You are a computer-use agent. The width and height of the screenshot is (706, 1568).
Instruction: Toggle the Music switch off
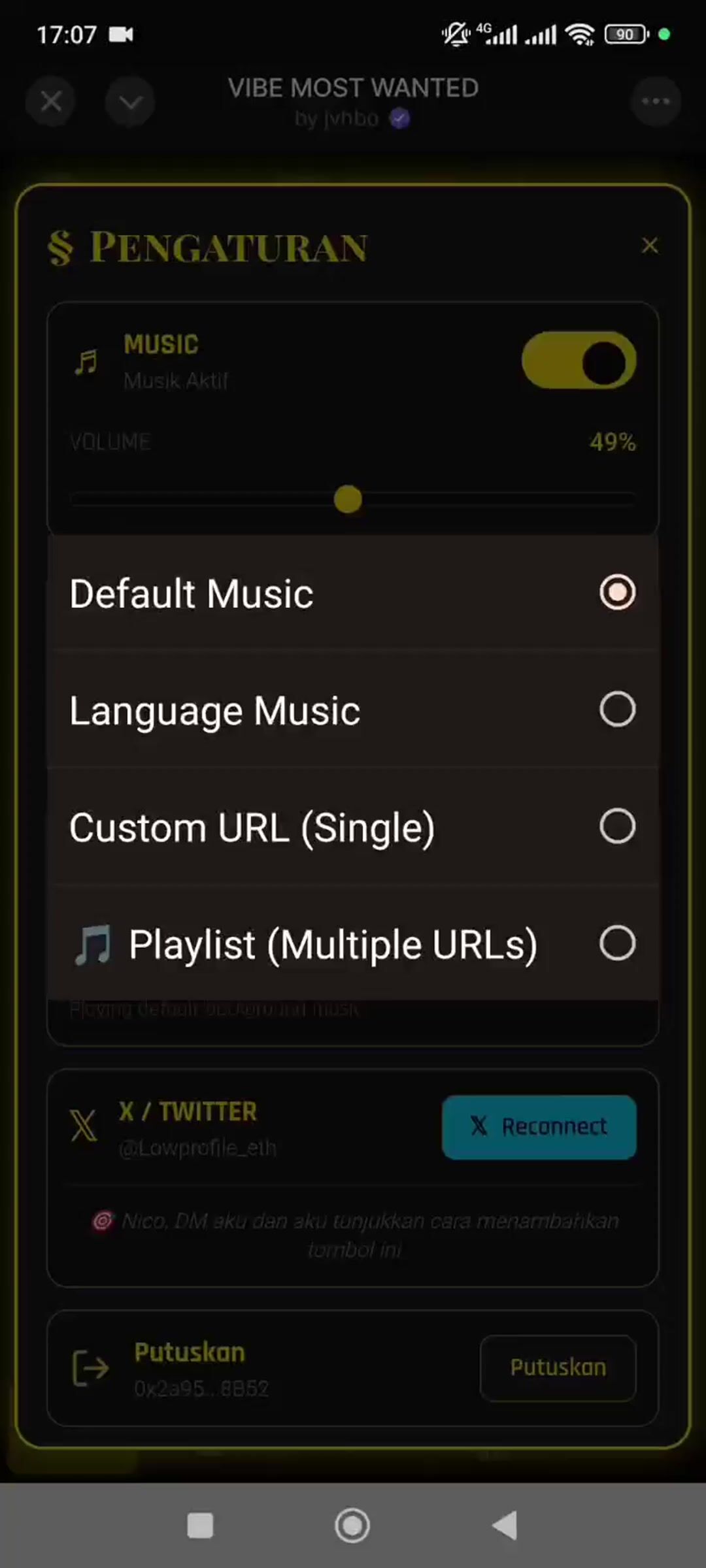(579, 361)
